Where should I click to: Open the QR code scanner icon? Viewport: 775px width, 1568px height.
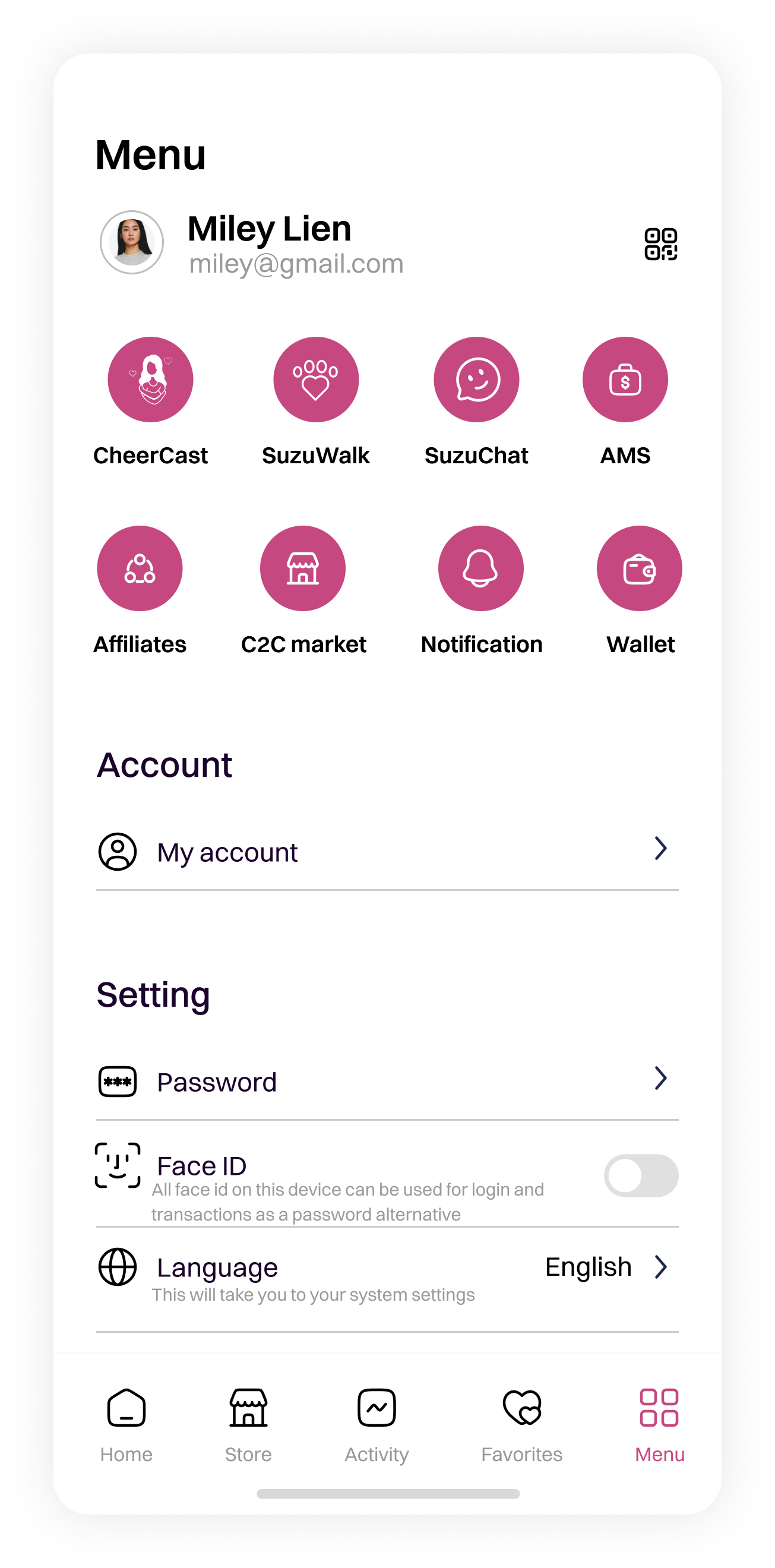(660, 244)
